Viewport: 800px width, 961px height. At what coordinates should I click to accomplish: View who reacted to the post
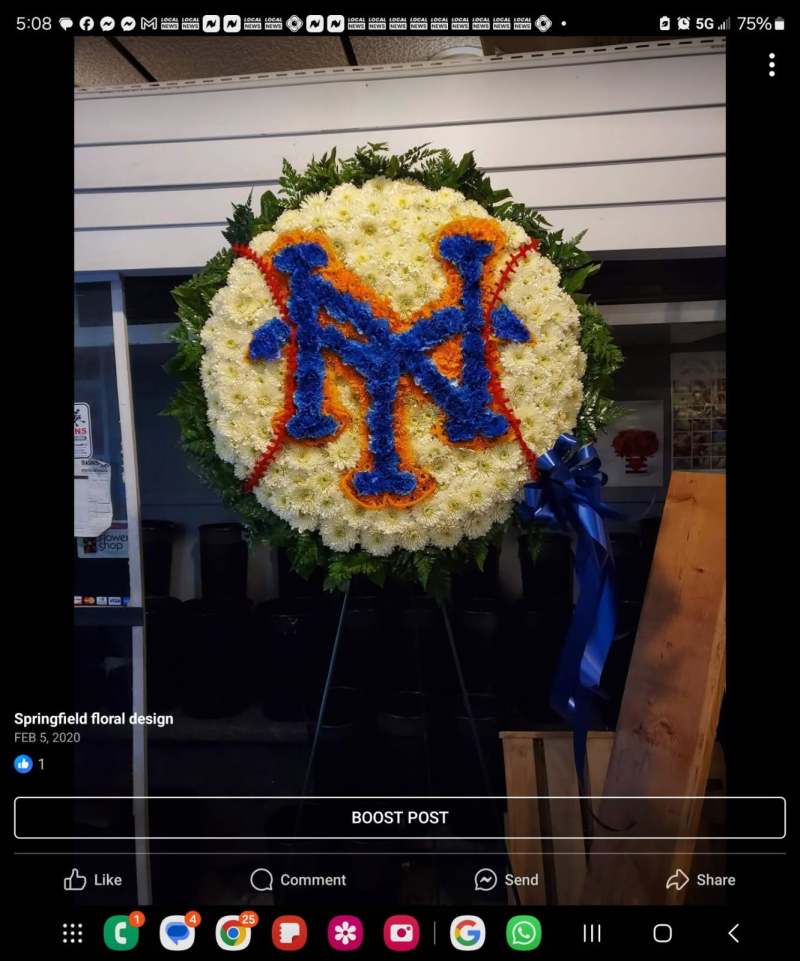coord(28,764)
